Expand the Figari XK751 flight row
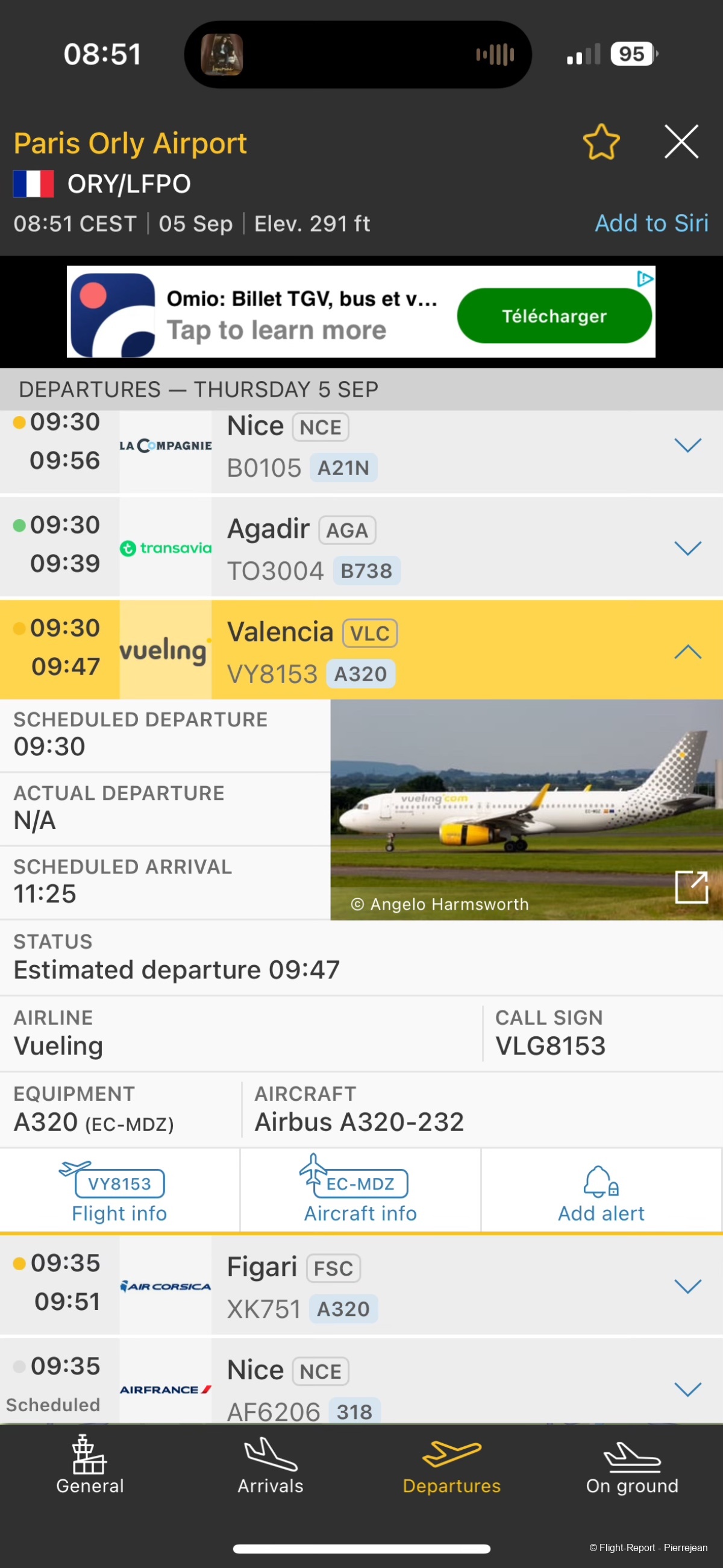This screenshot has height=1568, width=723. tap(687, 1285)
